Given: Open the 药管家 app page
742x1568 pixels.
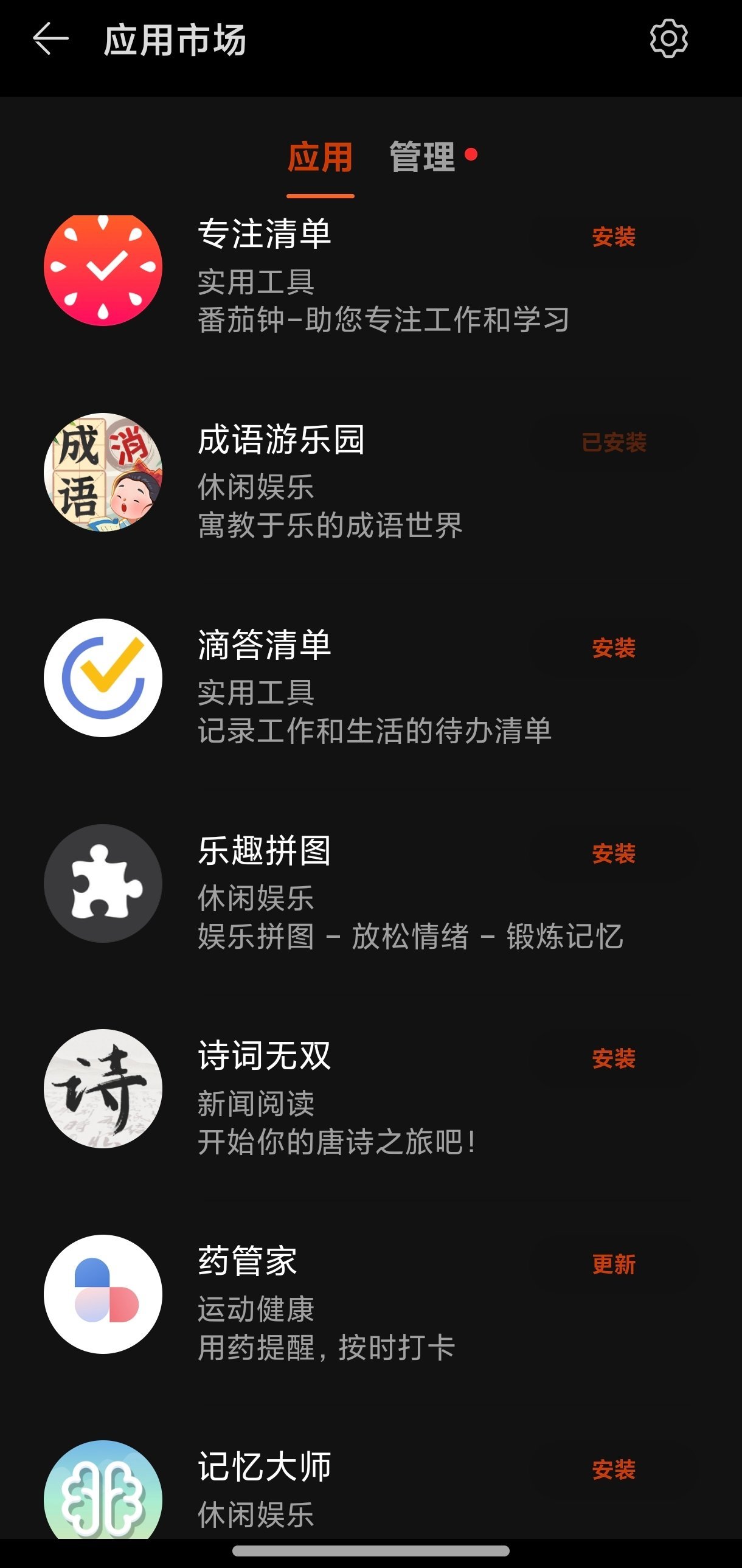Looking at the screenshot, I should tap(247, 1261).
